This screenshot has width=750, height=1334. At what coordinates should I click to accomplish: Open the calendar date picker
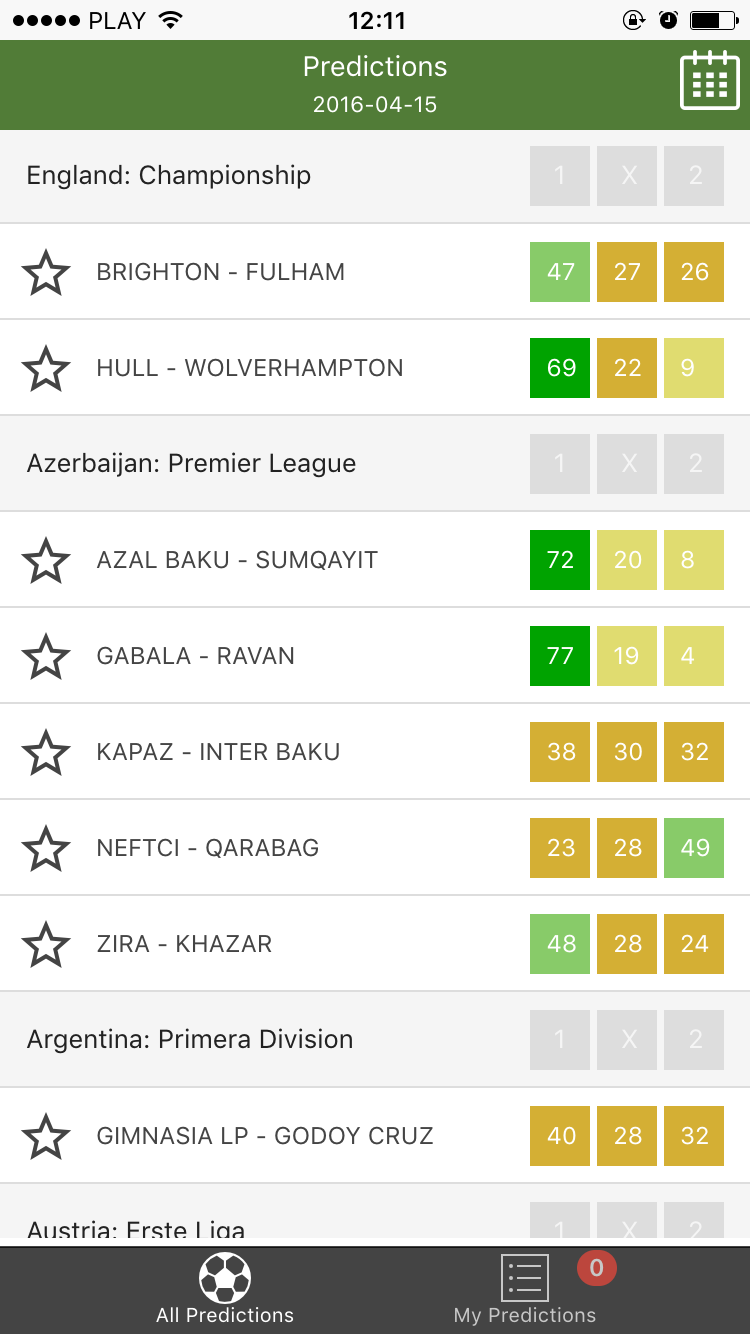(709, 81)
